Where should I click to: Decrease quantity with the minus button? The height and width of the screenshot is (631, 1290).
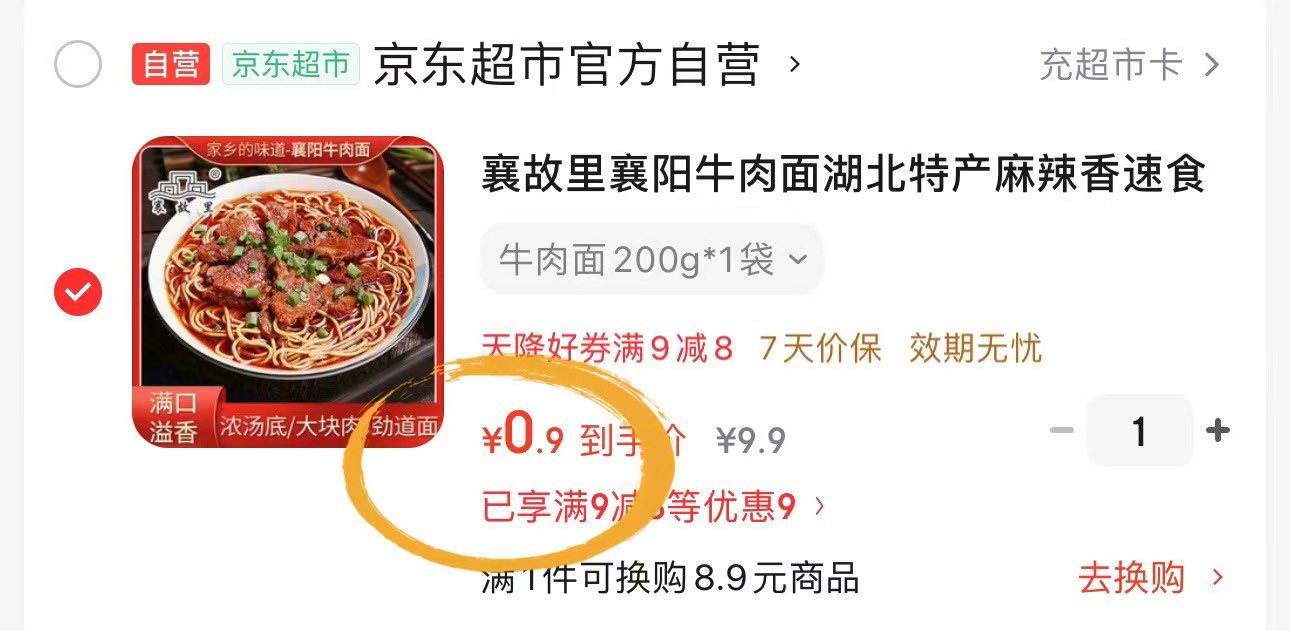coord(1061,431)
